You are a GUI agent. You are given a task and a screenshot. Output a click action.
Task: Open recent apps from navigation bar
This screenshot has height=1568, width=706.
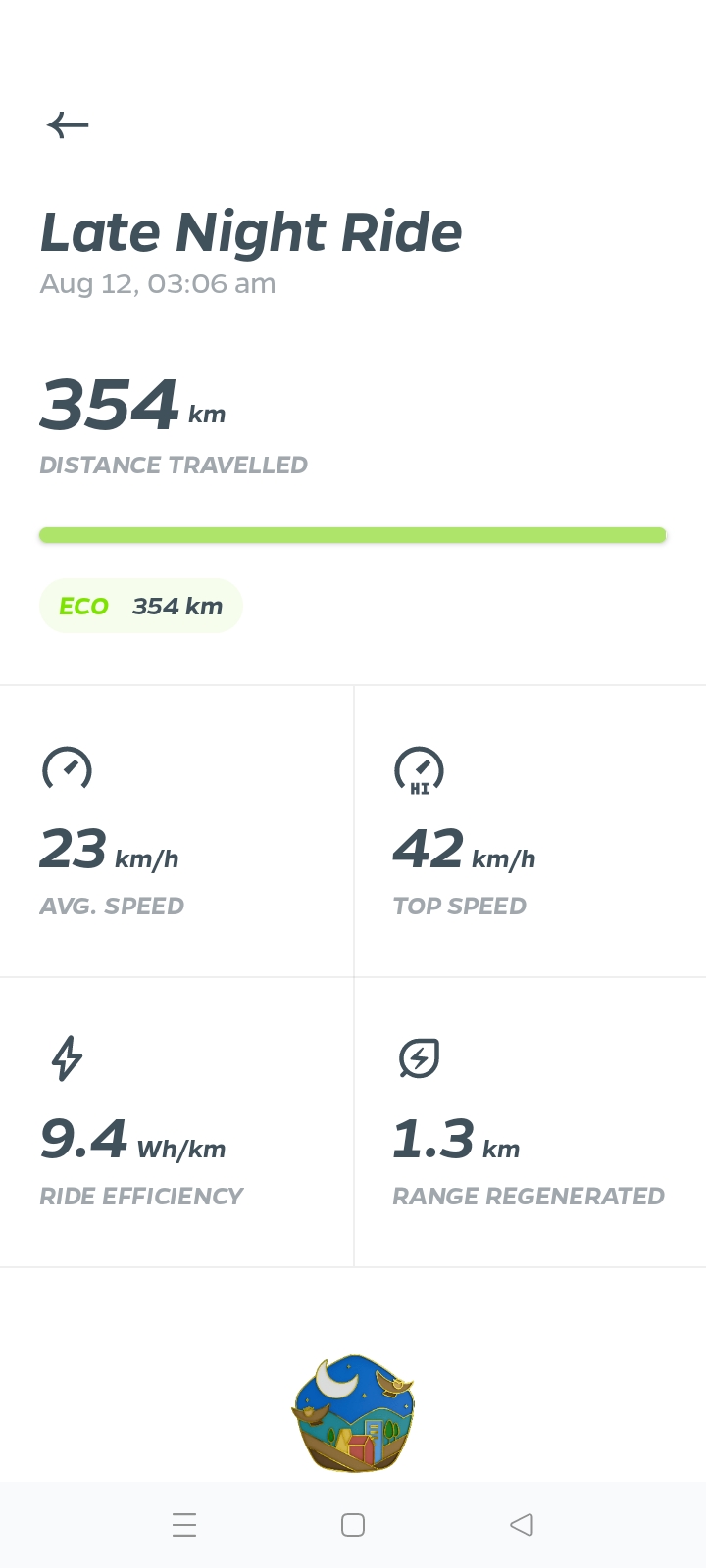[x=184, y=1525]
